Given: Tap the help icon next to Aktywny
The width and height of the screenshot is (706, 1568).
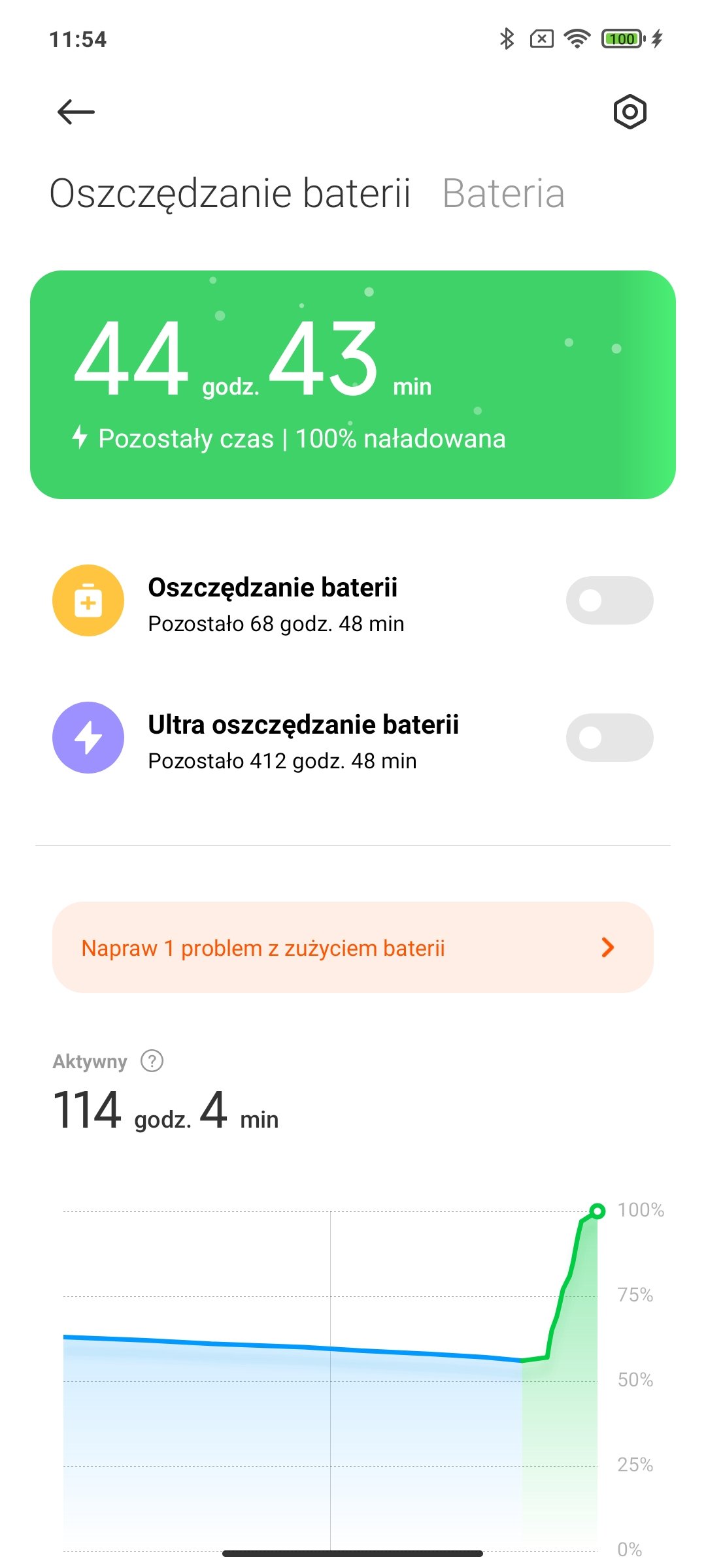Looking at the screenshot, I should tap(152, 1061).
